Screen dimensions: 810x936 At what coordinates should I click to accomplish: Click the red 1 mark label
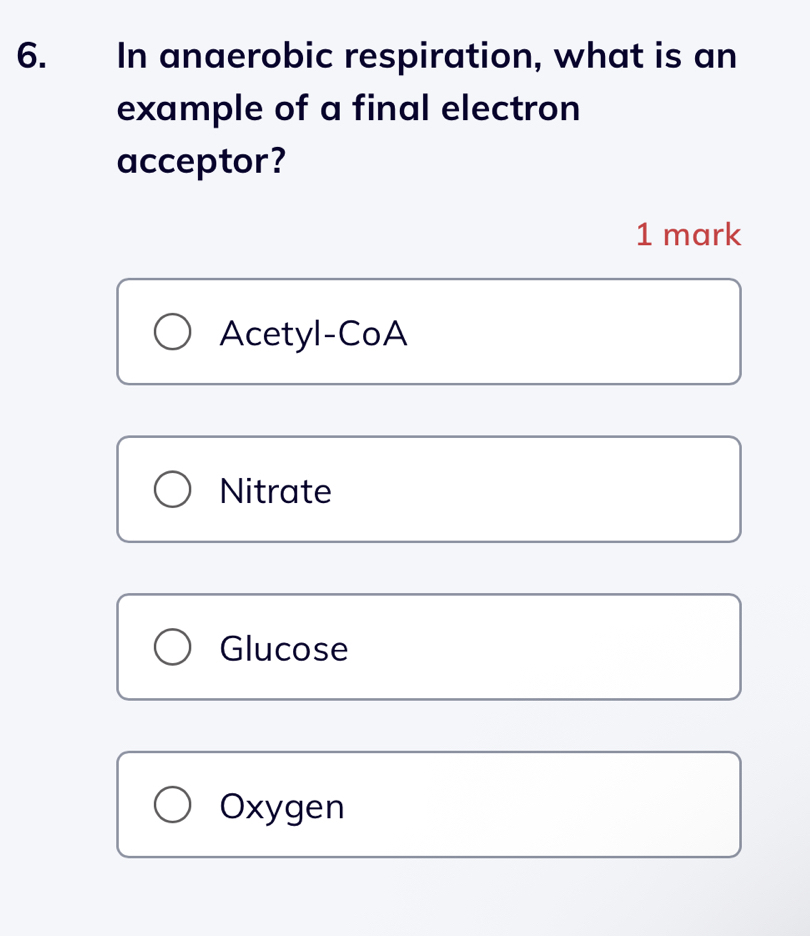(x=687, y=234)
